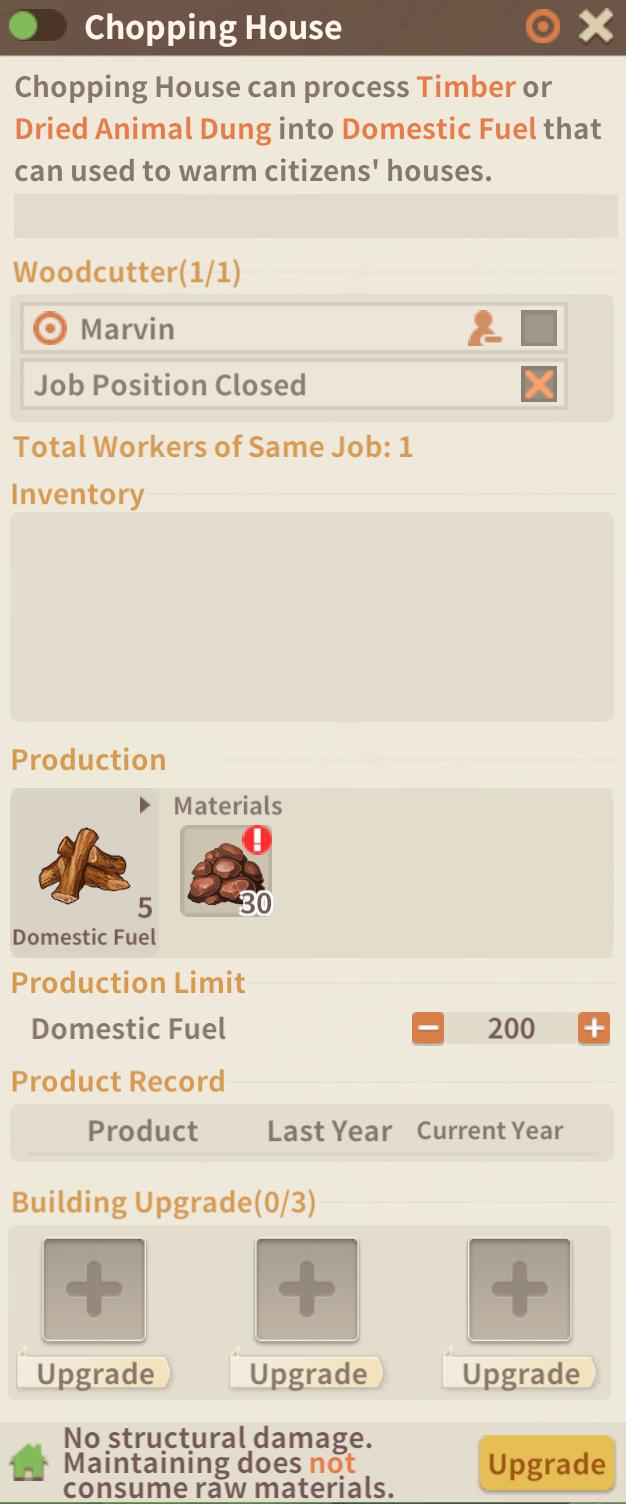
Task: Select the Domestic Fuel production item
Action: [x=85, y=872]
